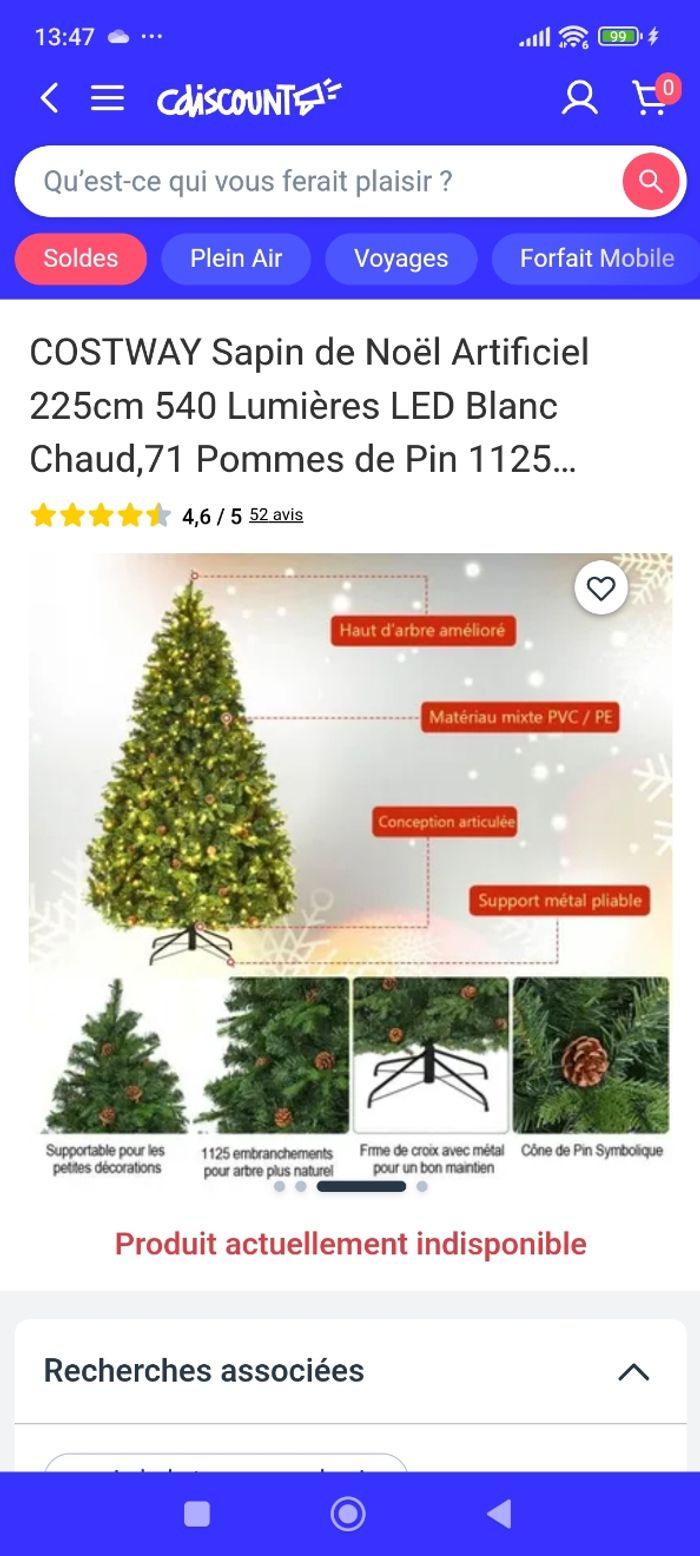The width and height of the screenshot is (700, 1556).
Task: Select the Soldes chip
Action: 80,258
